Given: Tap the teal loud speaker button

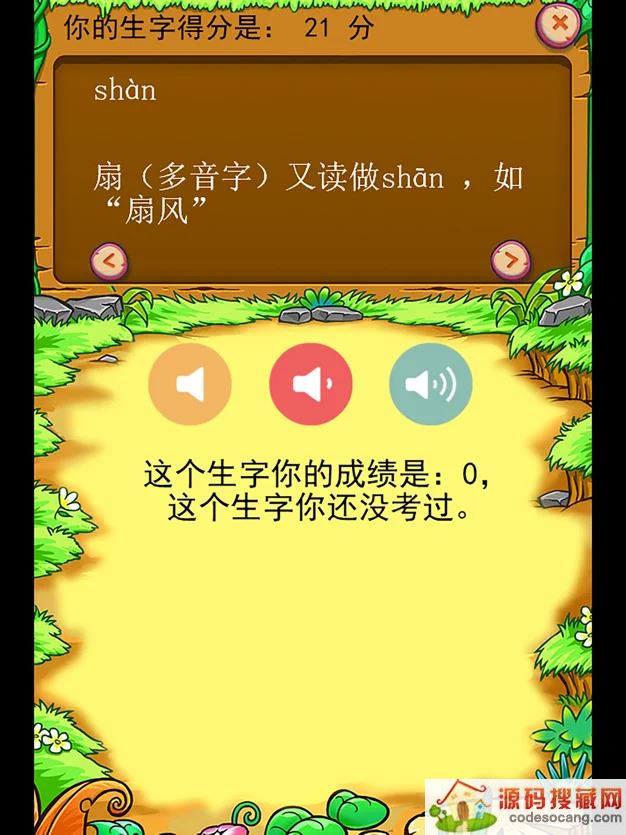Looking at the screenshot, I should pos(430,384).
